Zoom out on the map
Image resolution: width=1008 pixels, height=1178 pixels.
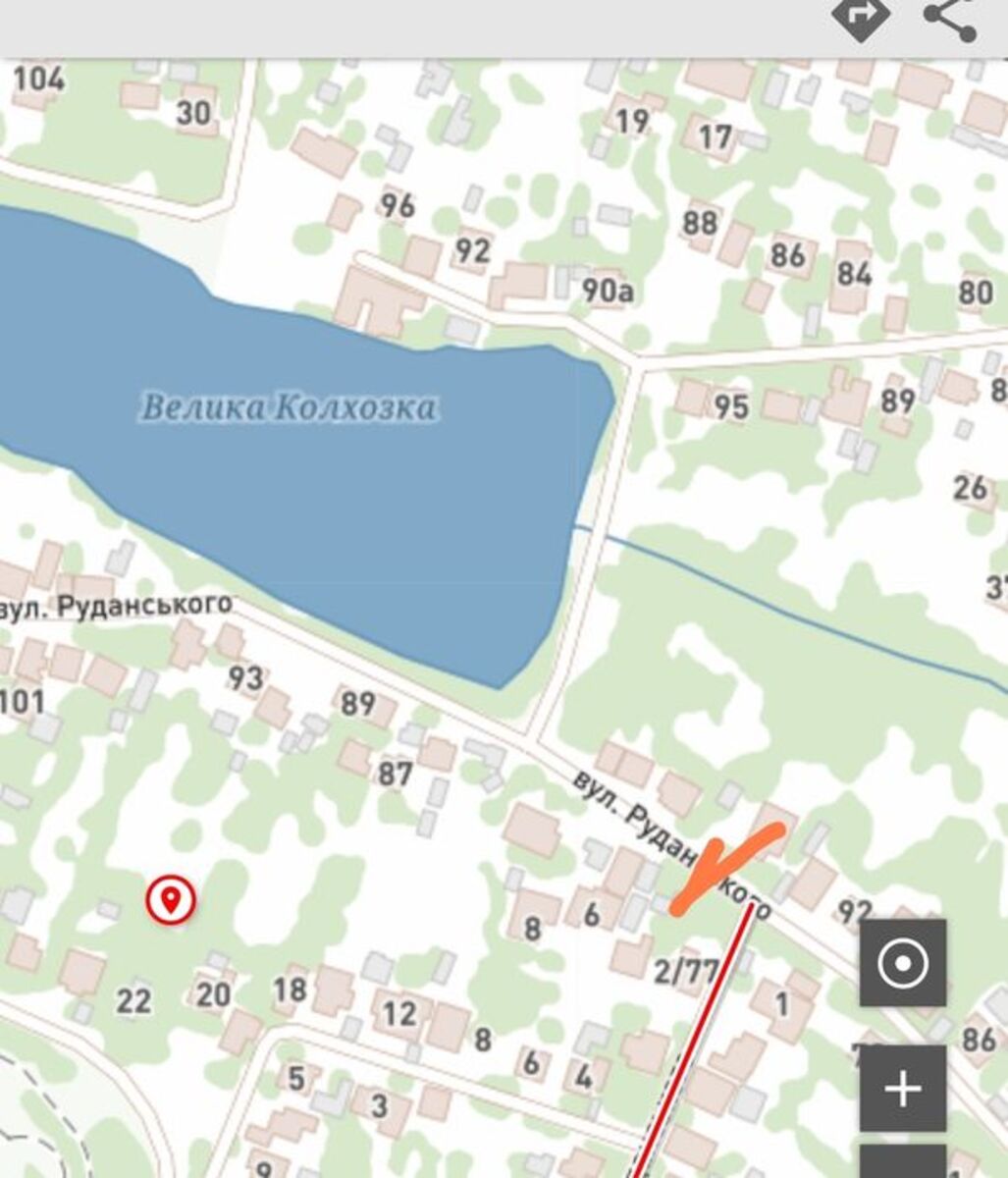(x=903, y=1163)
